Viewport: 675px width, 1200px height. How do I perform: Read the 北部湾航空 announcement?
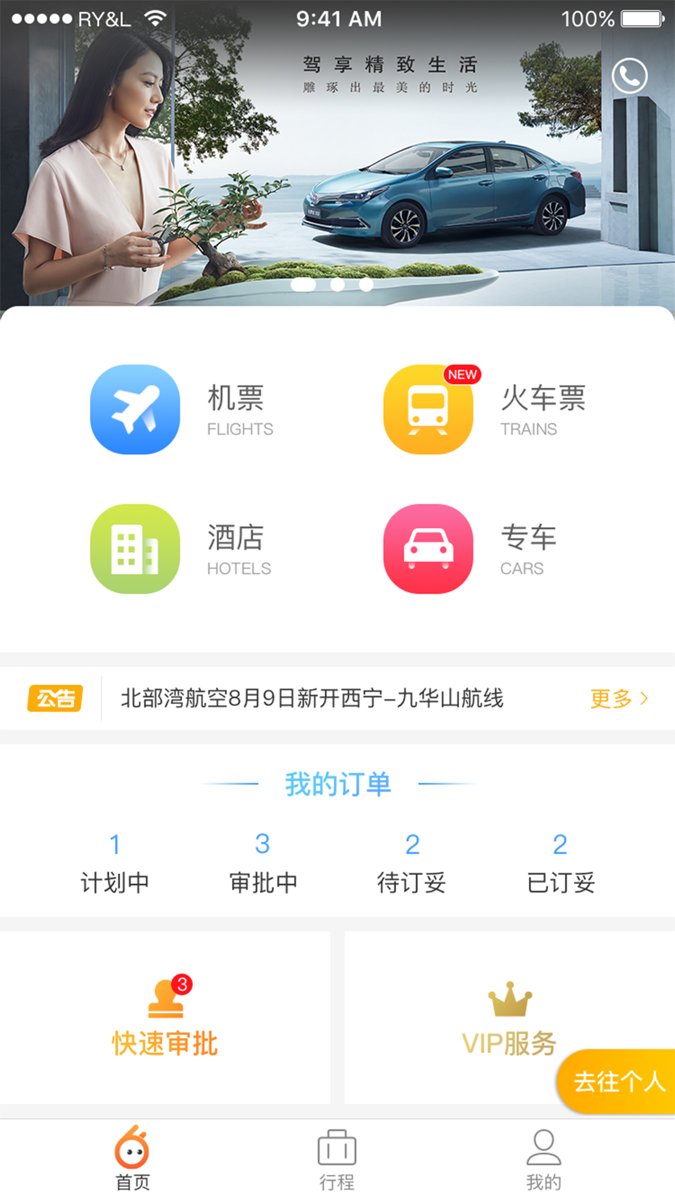312,698
